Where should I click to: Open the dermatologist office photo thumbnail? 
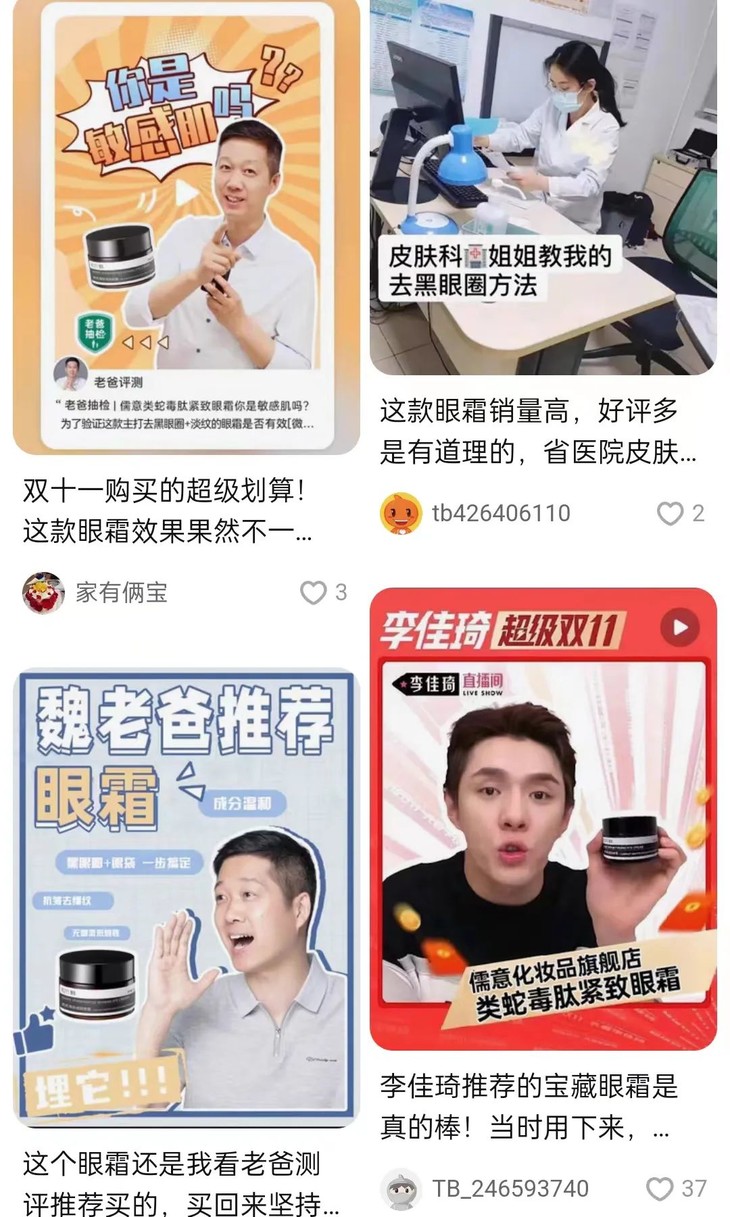click(x=545, y=185)
